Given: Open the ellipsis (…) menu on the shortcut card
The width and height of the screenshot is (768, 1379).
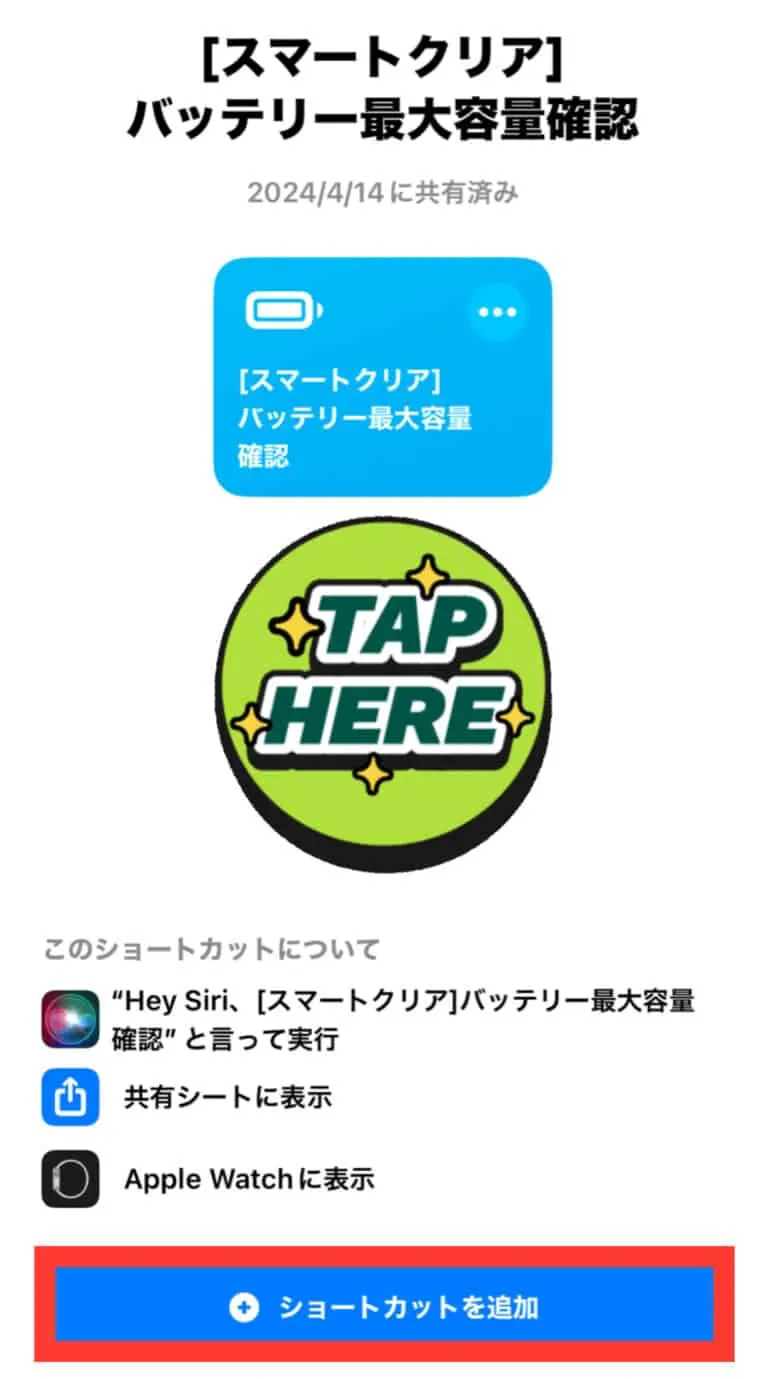Looking at the screenshot, I should click(x=499, y=311).
